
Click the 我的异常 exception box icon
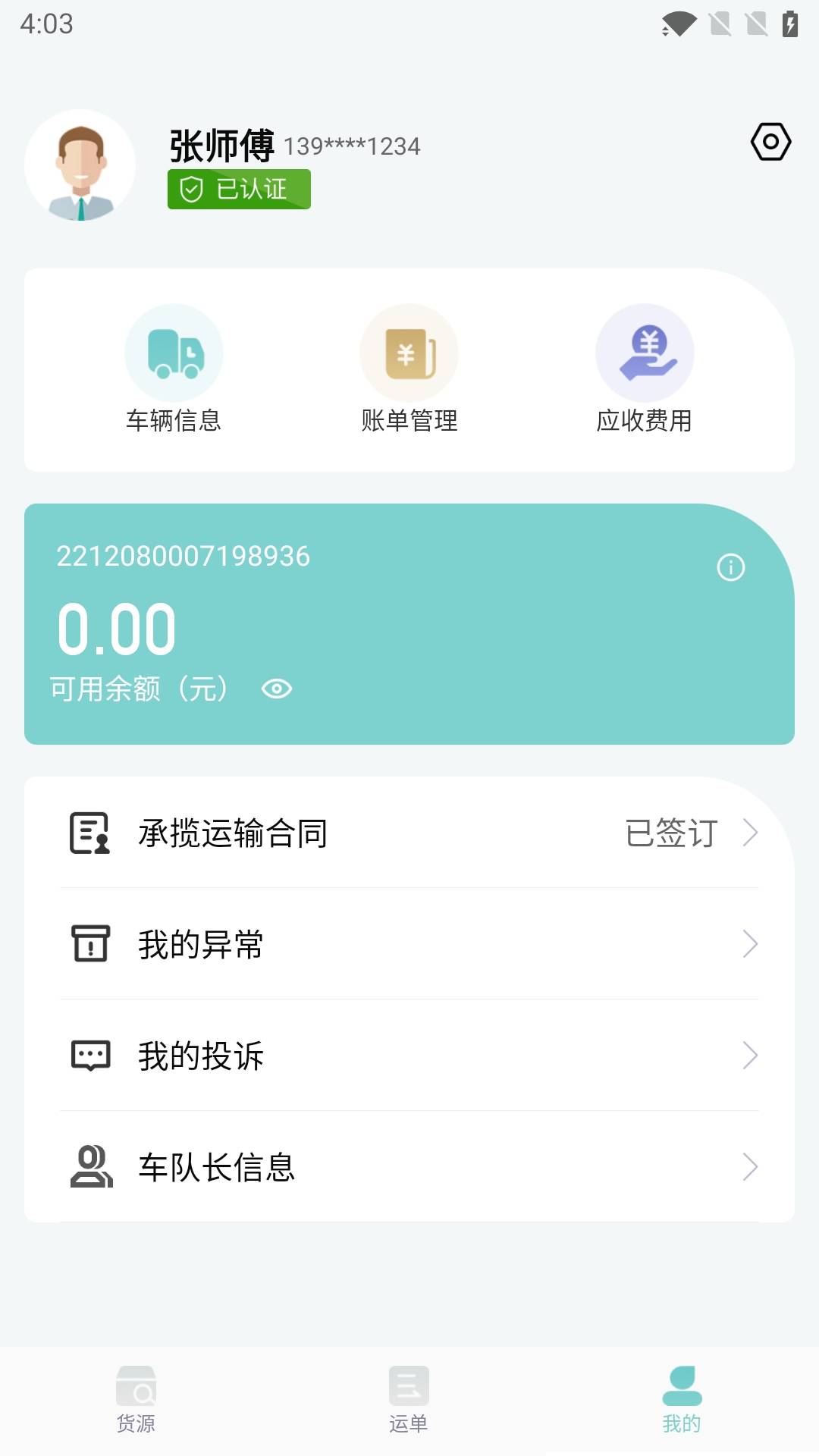coord(89,944)
